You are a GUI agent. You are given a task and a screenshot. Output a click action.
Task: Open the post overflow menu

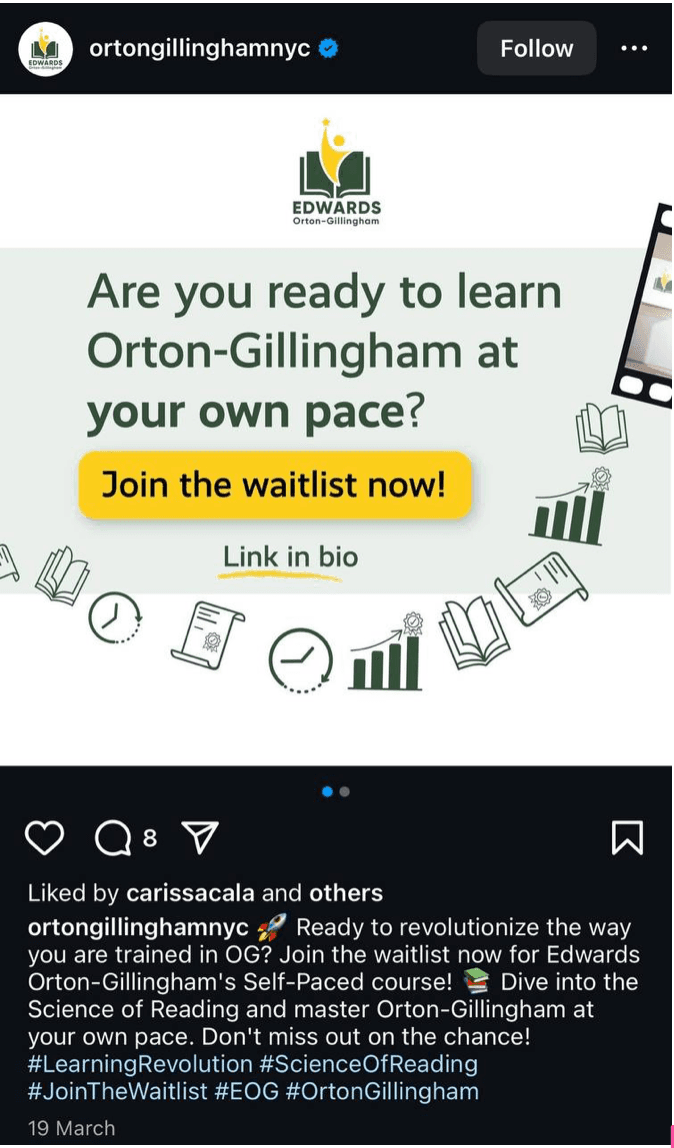coord(634,48)
